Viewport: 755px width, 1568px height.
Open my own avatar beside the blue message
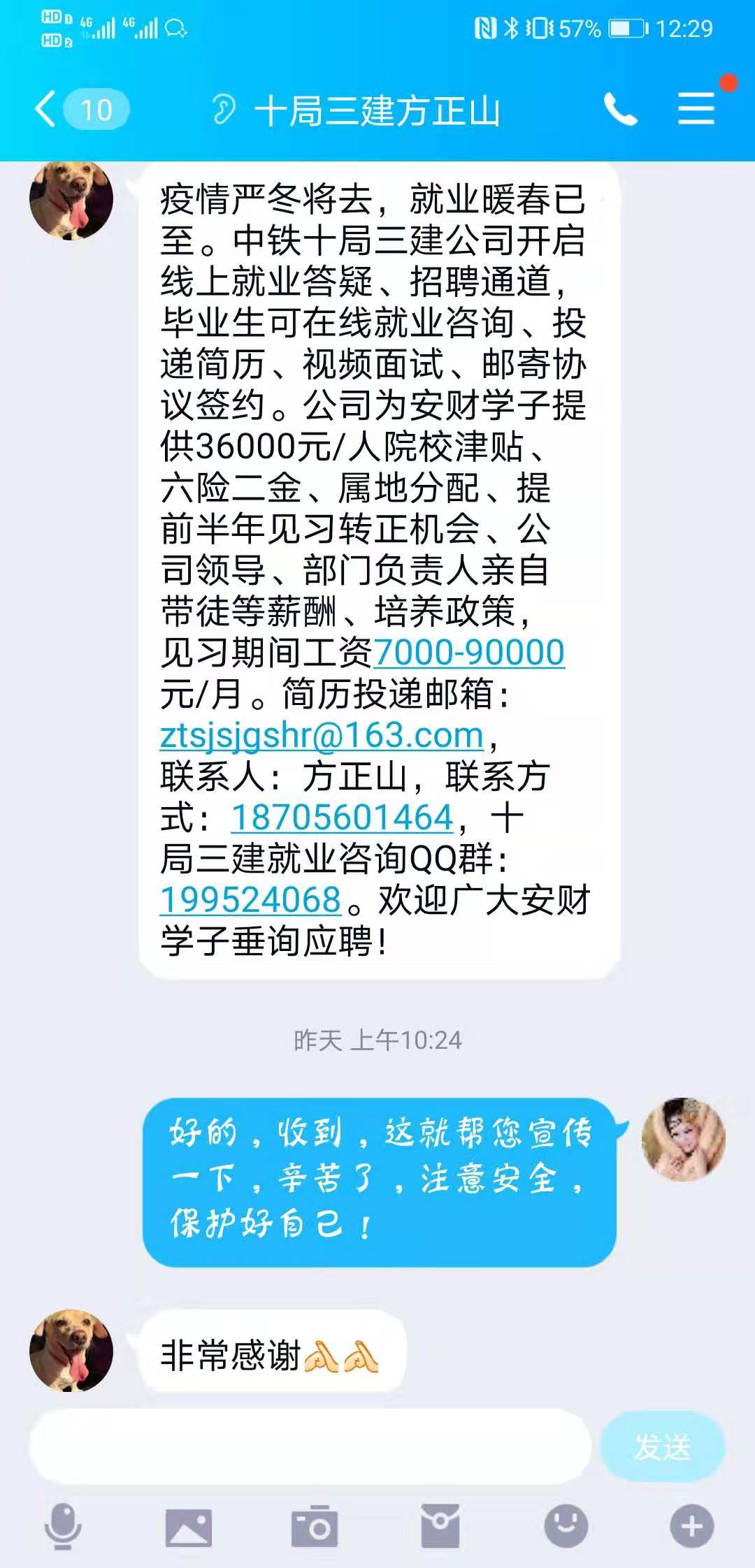tap(683, 1140)
